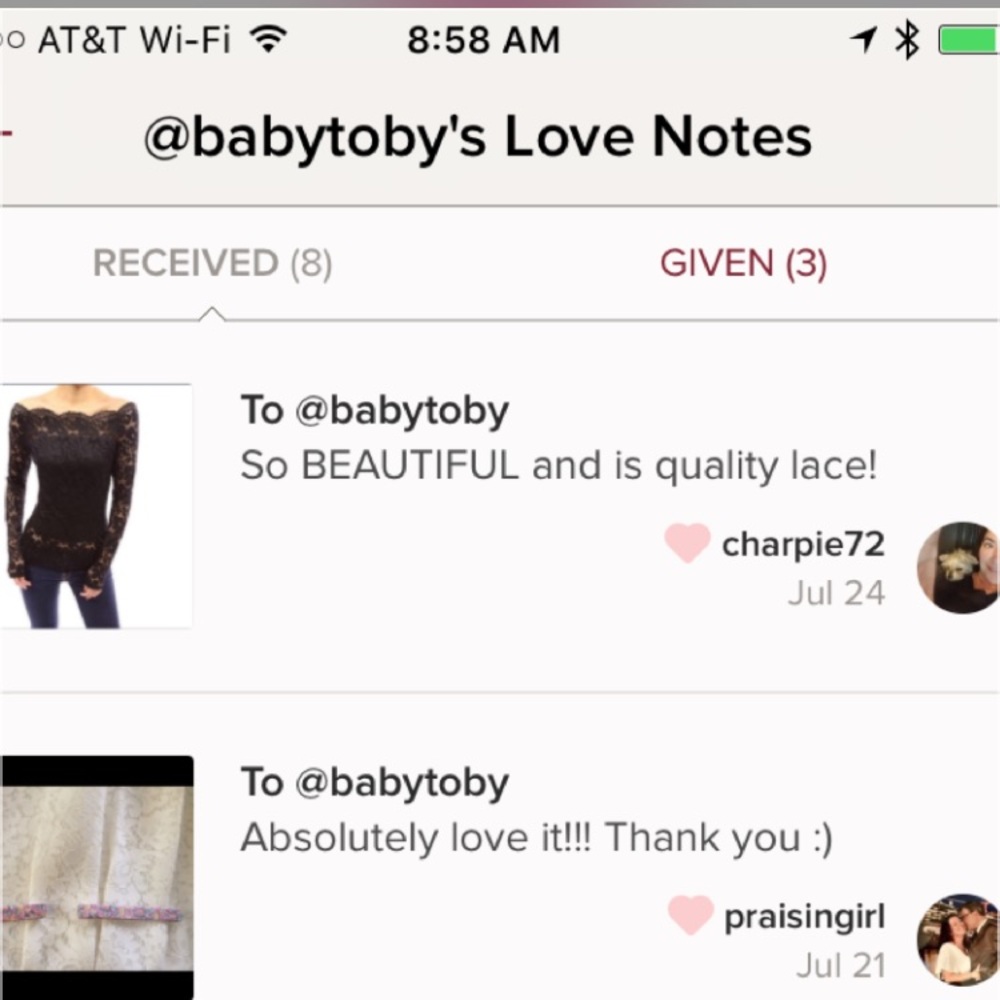View praisingirl's avatar photo
The image size is (1000, 1000).
click(x=958, y=939)
